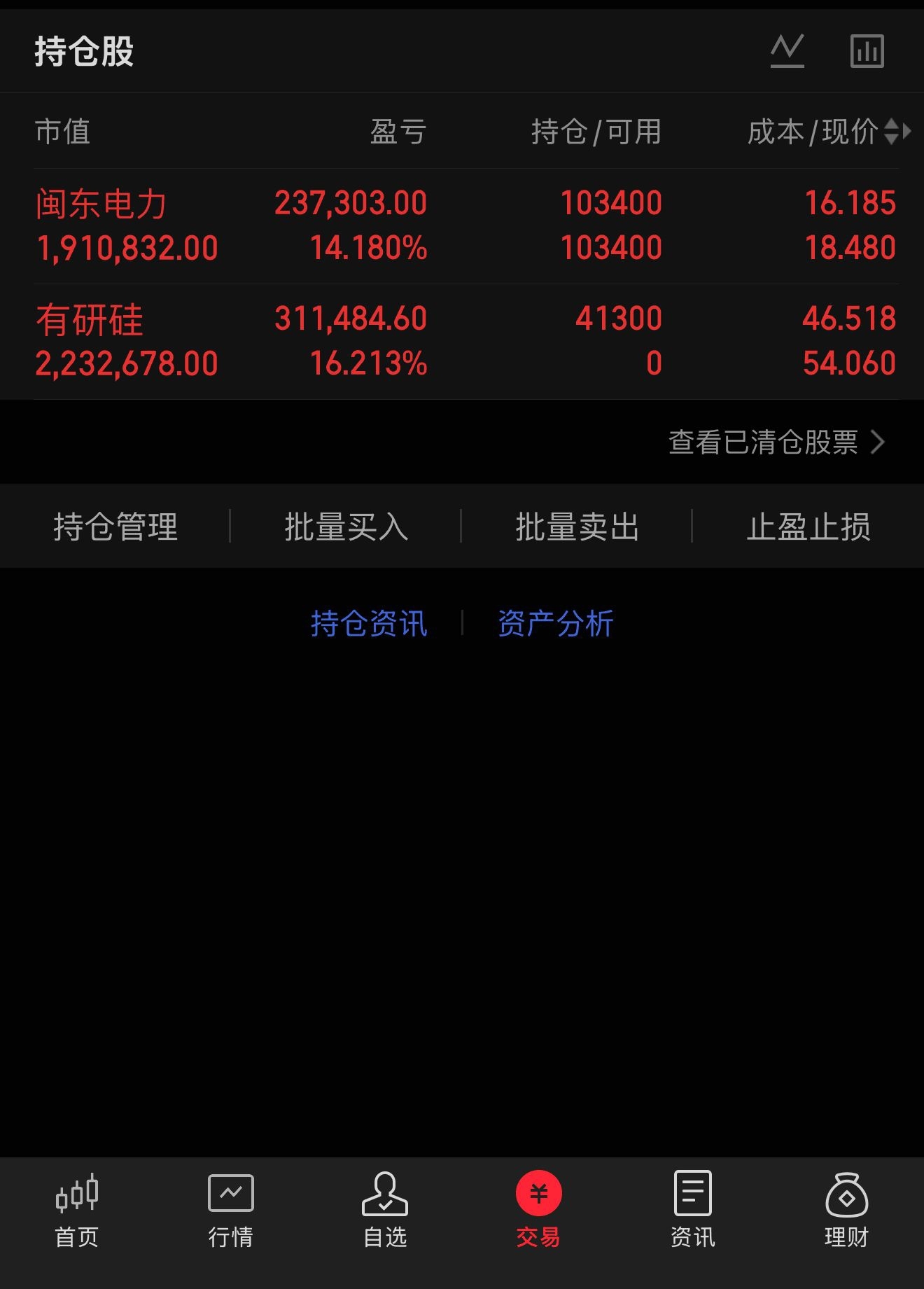Open the 持仓资讯 link
924x1289 pixels.
click(369, 623)
